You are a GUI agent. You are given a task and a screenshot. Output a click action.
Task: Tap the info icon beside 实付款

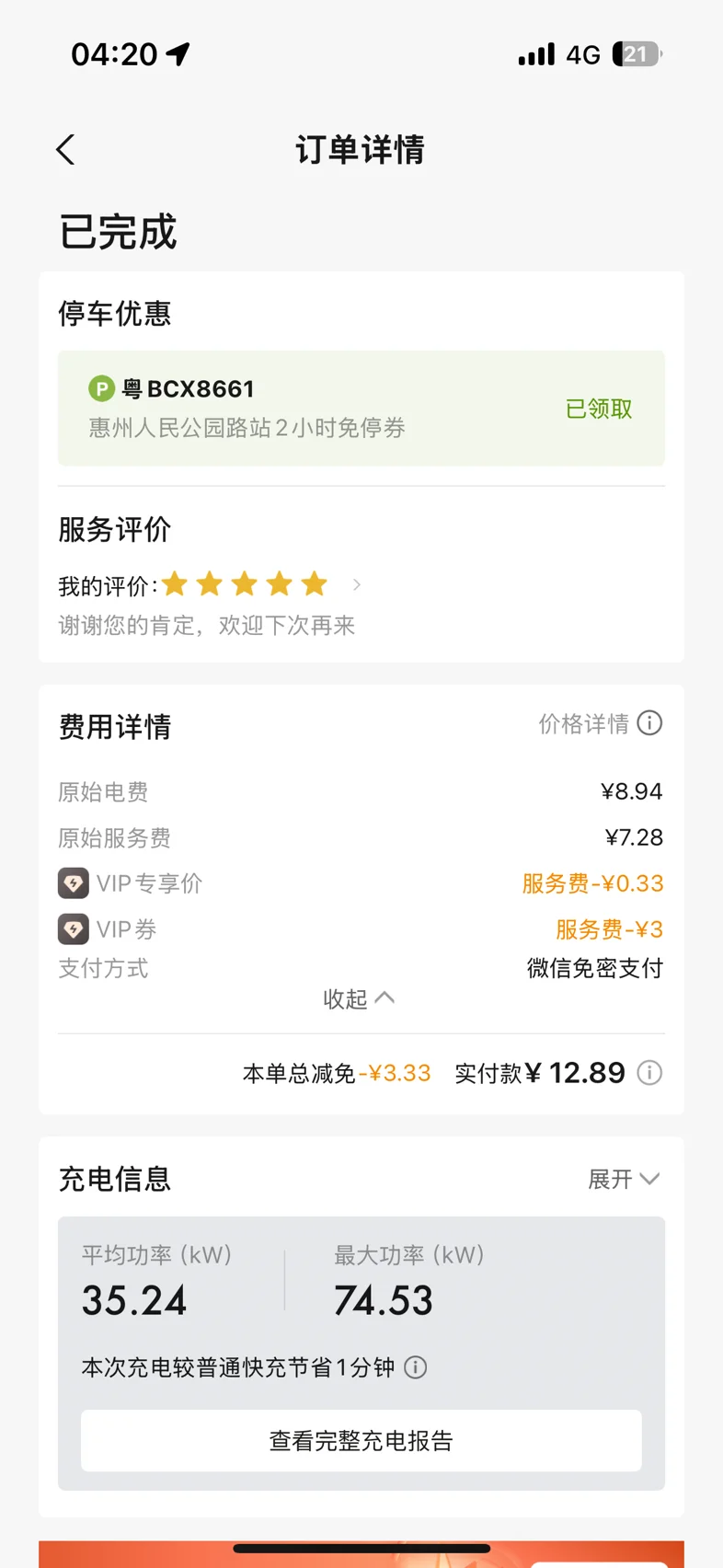coord(649,1073)
